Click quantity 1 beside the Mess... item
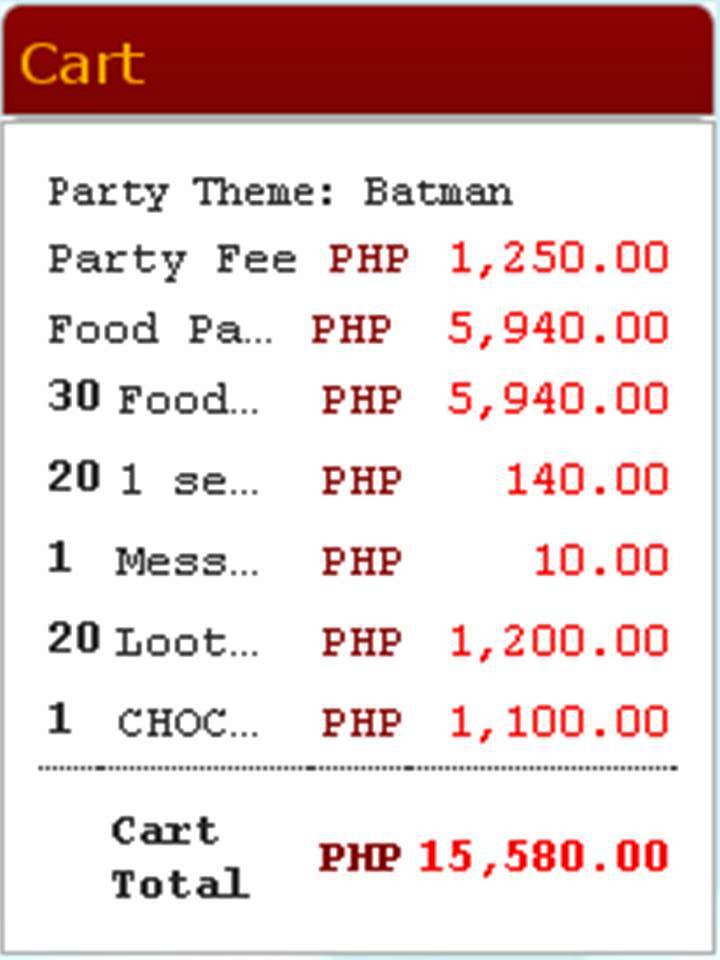The width and height of the screenshot is (720, 960). coord(60,556)
